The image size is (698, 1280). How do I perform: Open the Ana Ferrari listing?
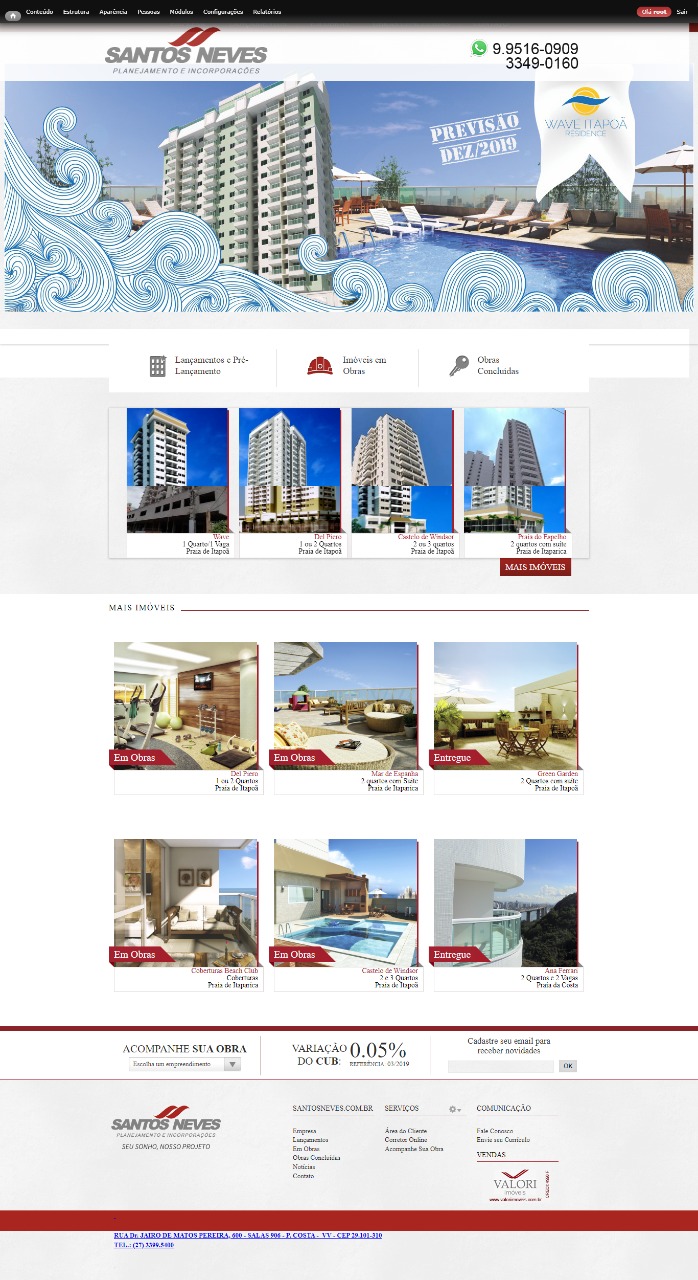(x=506, y=915)
